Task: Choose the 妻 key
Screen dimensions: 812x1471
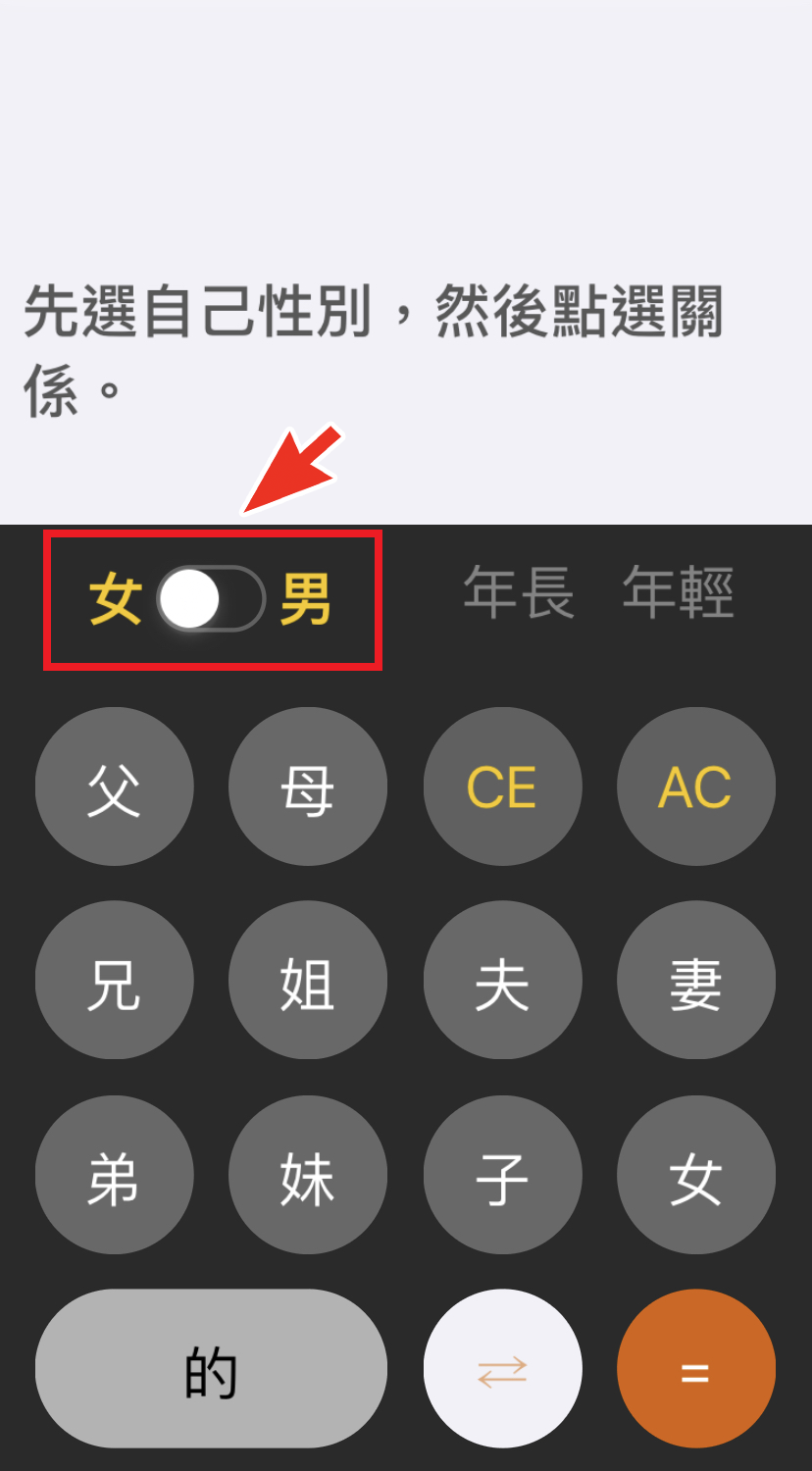Action: (x=695, y=981)
